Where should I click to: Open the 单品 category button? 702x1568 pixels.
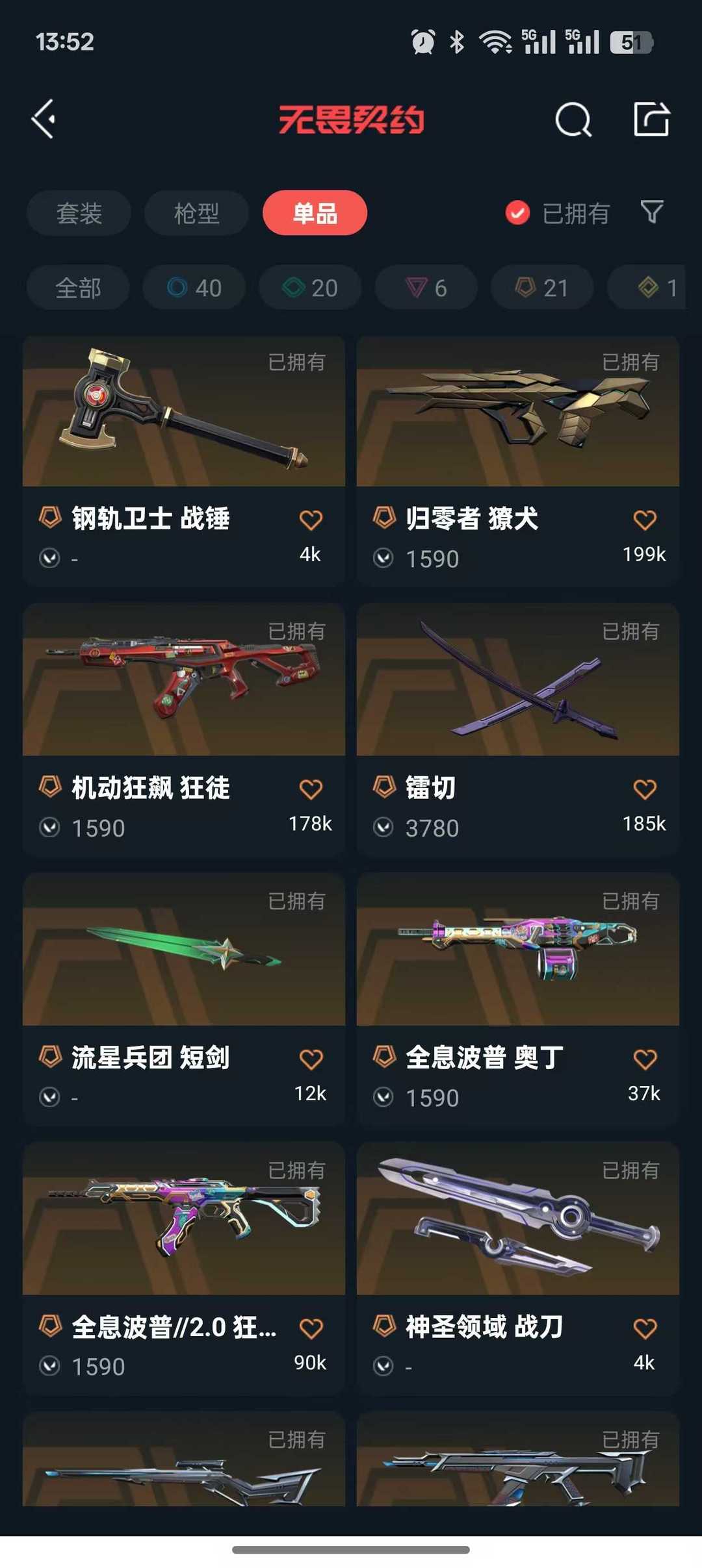click(x=315, y=212)
